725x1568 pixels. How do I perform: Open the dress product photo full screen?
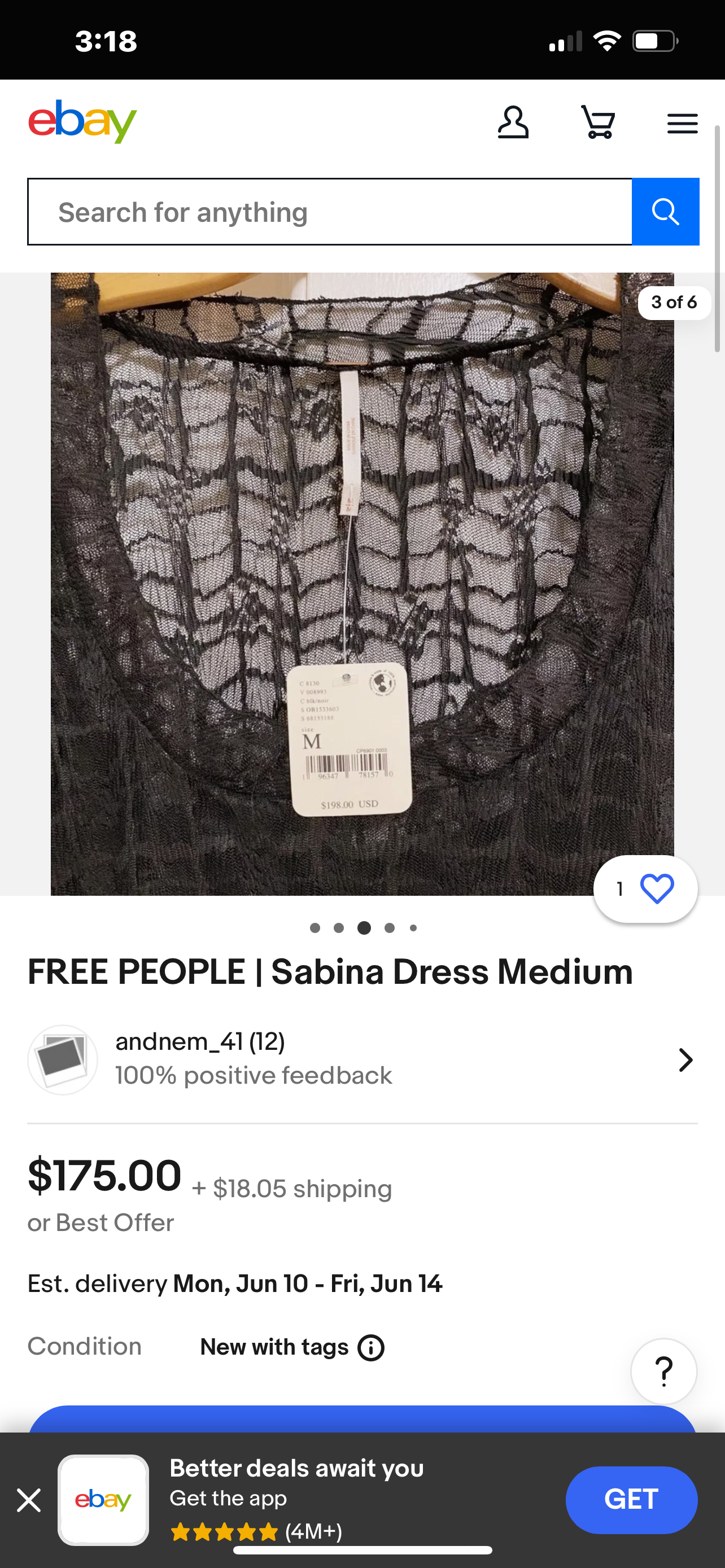[361, 583]
